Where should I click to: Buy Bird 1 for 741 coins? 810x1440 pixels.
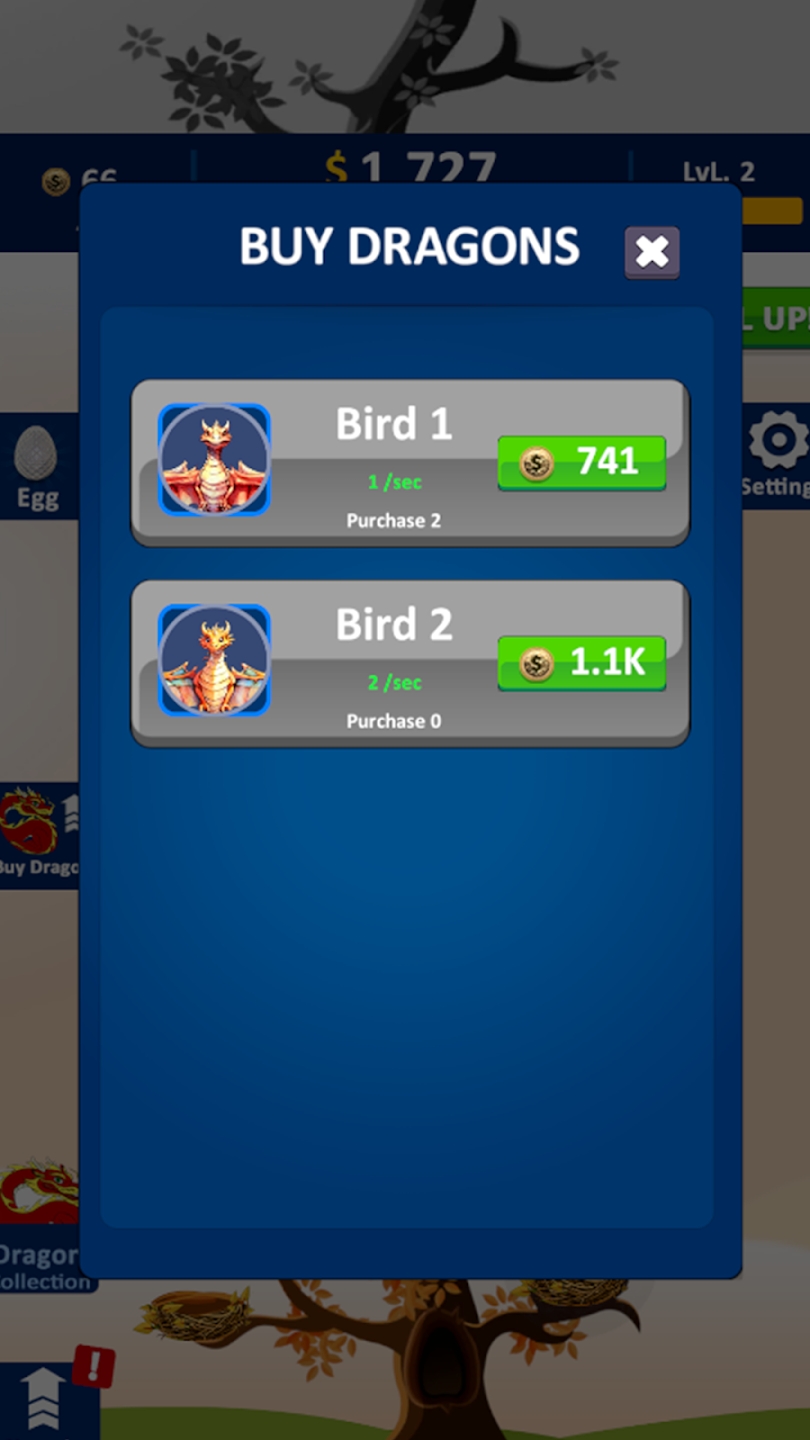coord(582,463)
